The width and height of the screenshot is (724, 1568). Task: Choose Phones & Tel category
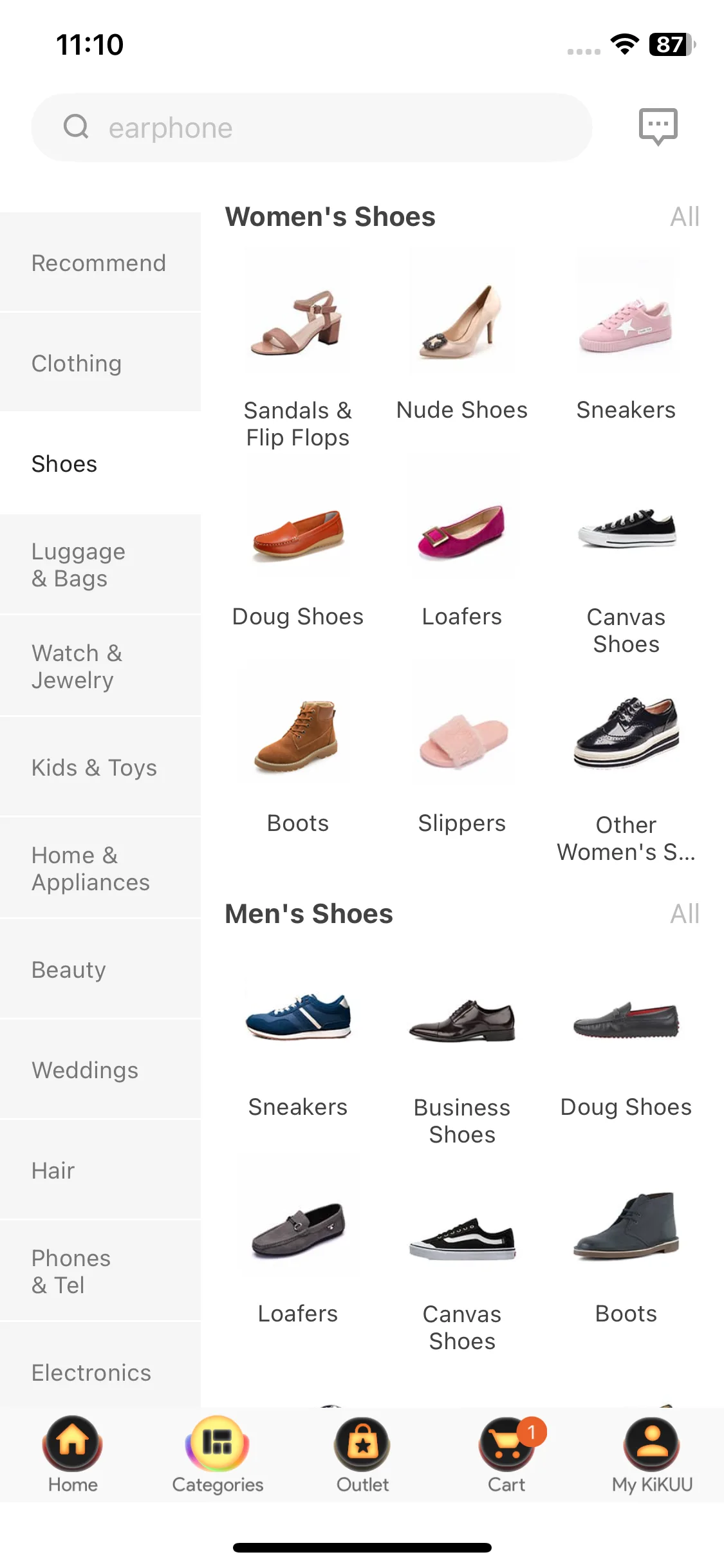pyautogui.click(x=100, y=1271)
